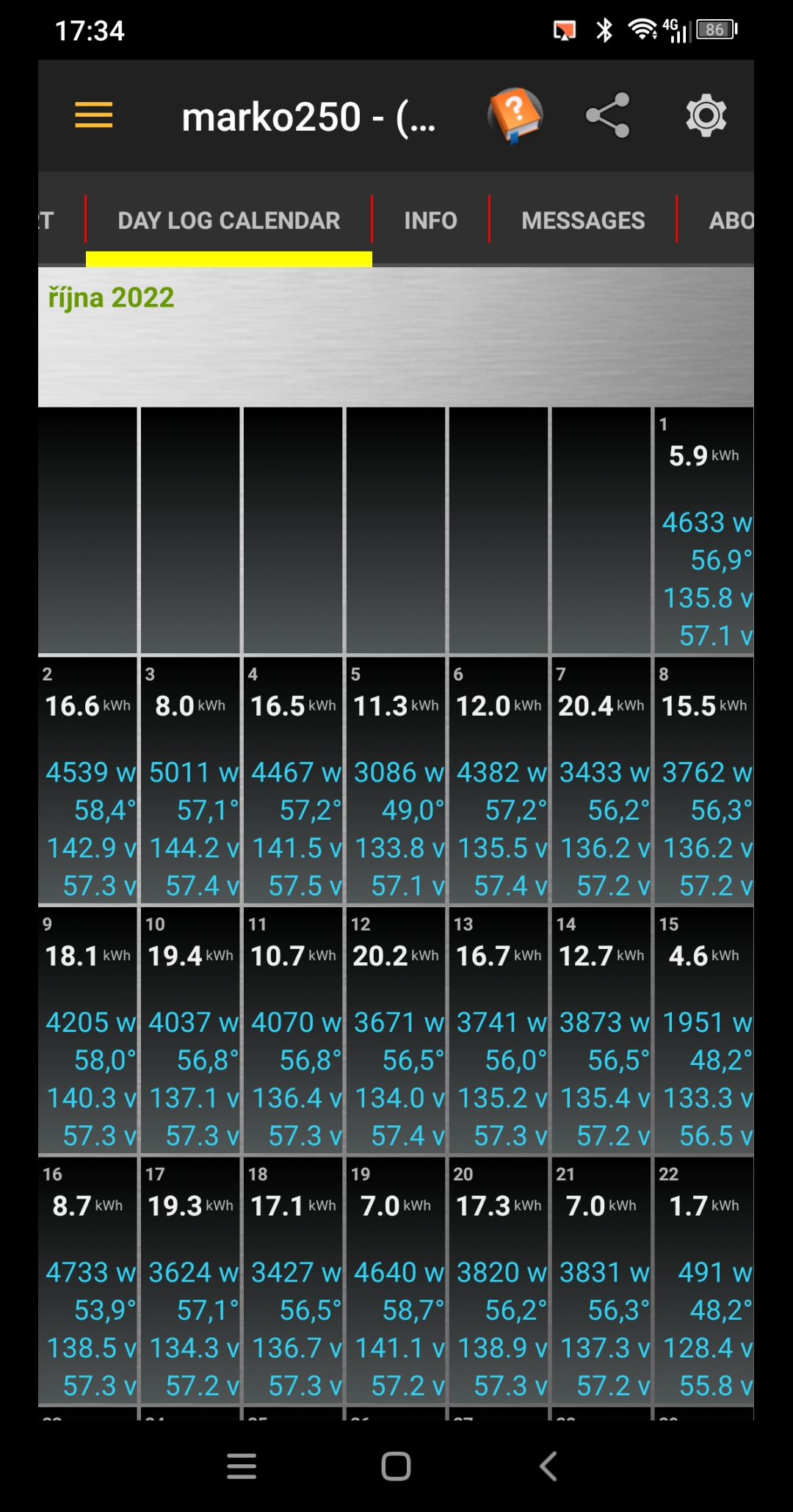Open the settings gear
Viewport: 793px width, 1512px height.
[x=706, y=115]
